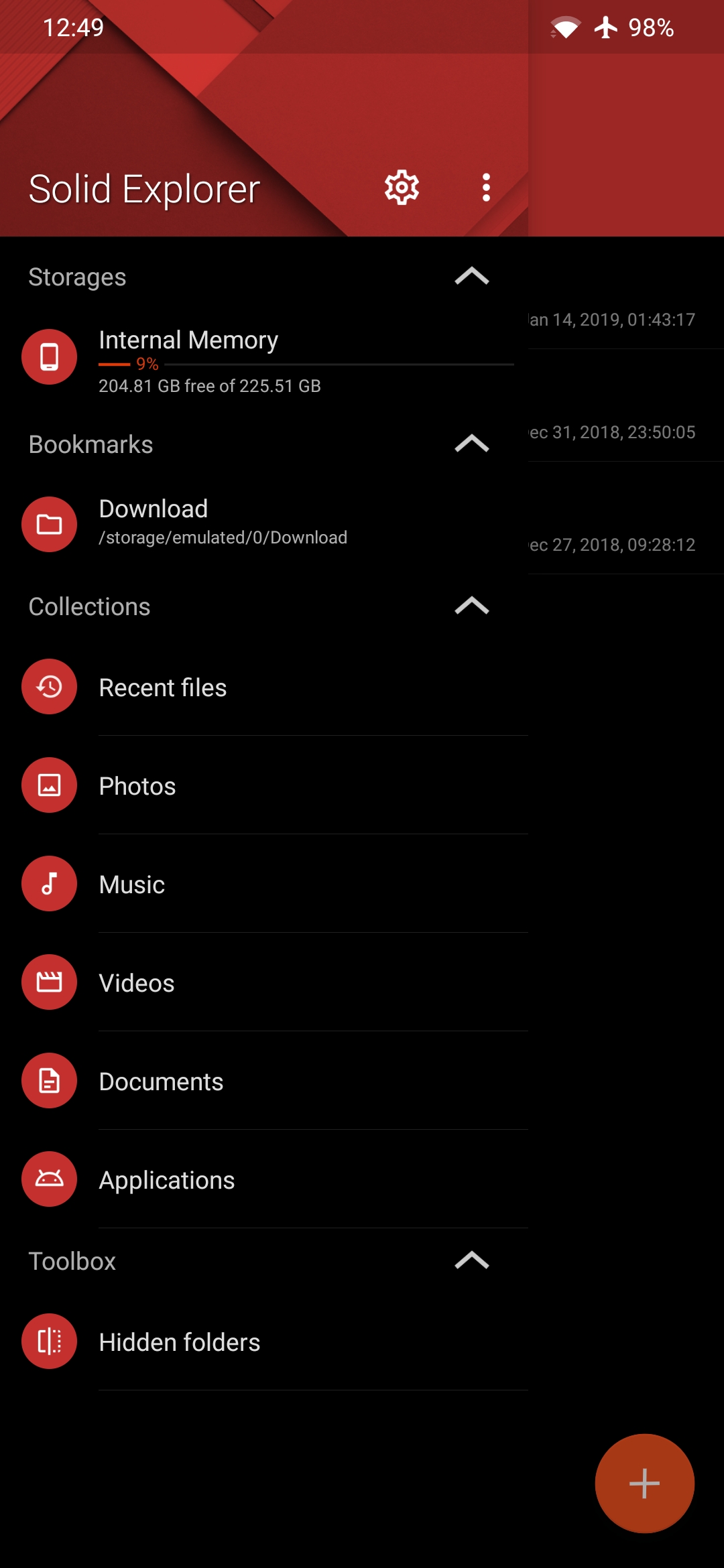Open the Download bookmark
Image resolution: width=724 pixels, height=1568 pixels.
tap(264, 523)
